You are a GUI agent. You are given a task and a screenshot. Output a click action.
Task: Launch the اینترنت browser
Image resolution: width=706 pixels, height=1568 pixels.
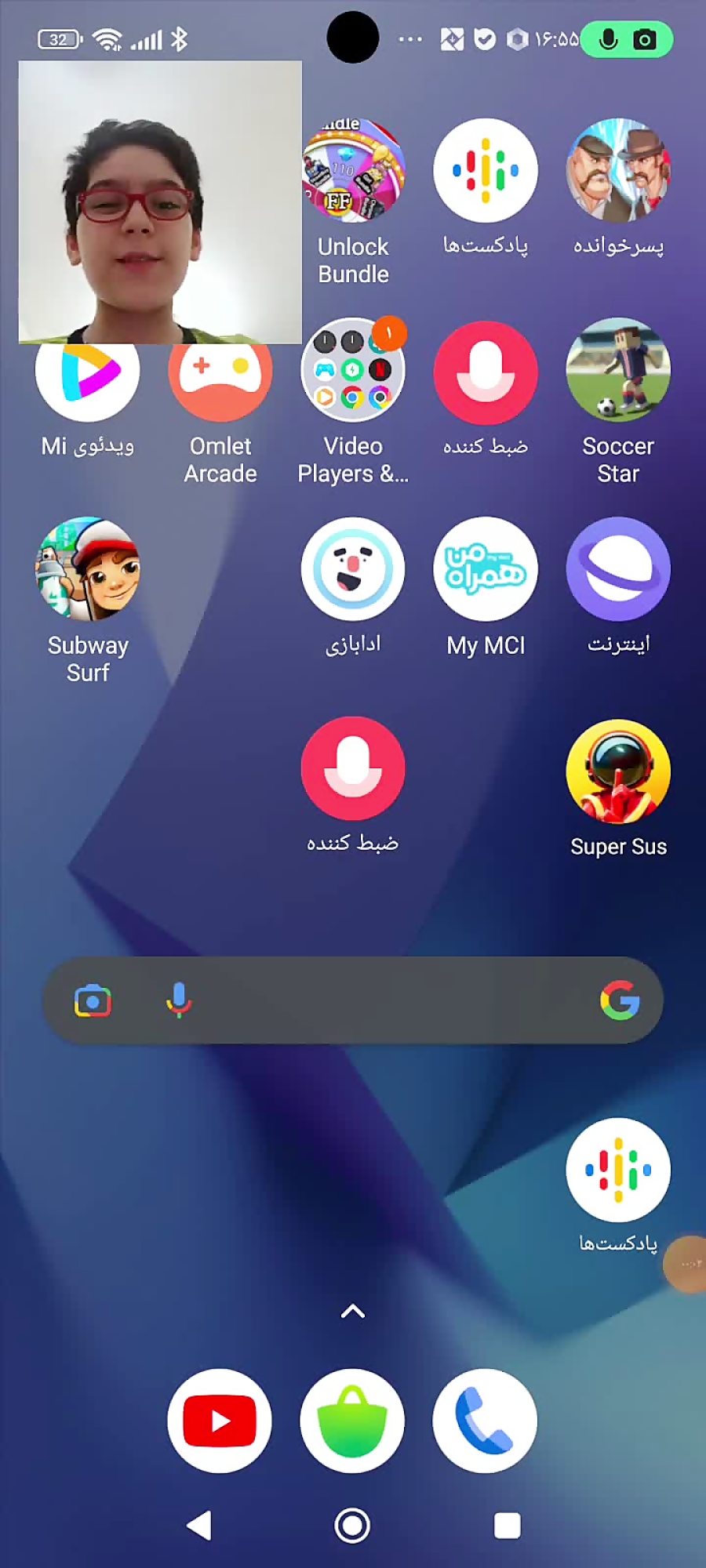pos(618,570)
